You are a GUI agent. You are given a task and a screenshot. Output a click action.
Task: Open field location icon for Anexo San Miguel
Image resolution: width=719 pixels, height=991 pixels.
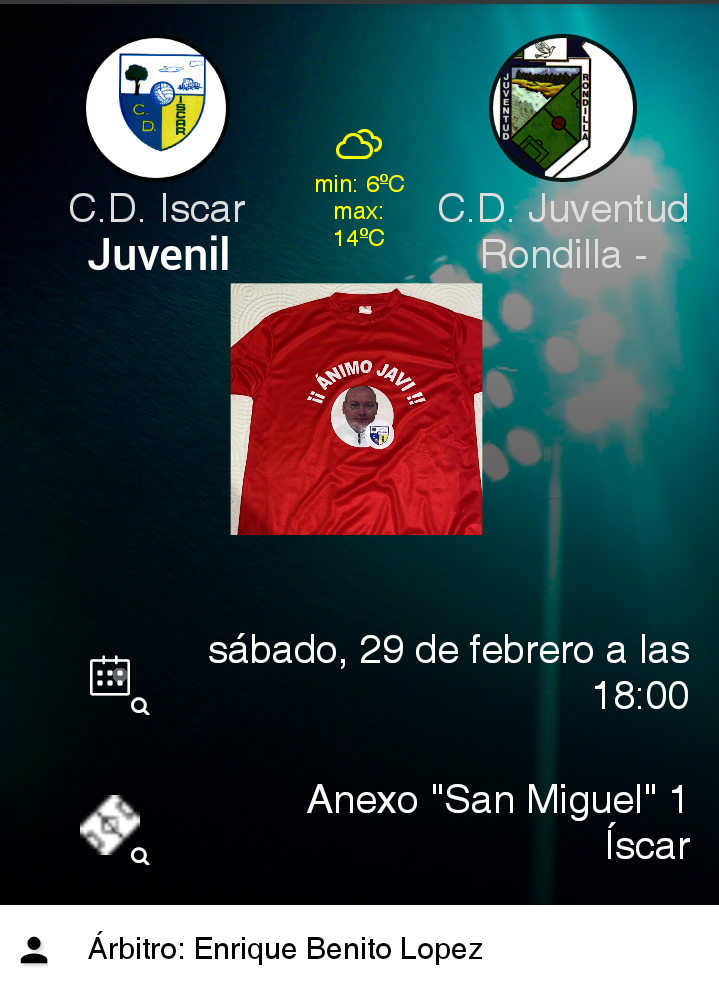pos(111,825)
